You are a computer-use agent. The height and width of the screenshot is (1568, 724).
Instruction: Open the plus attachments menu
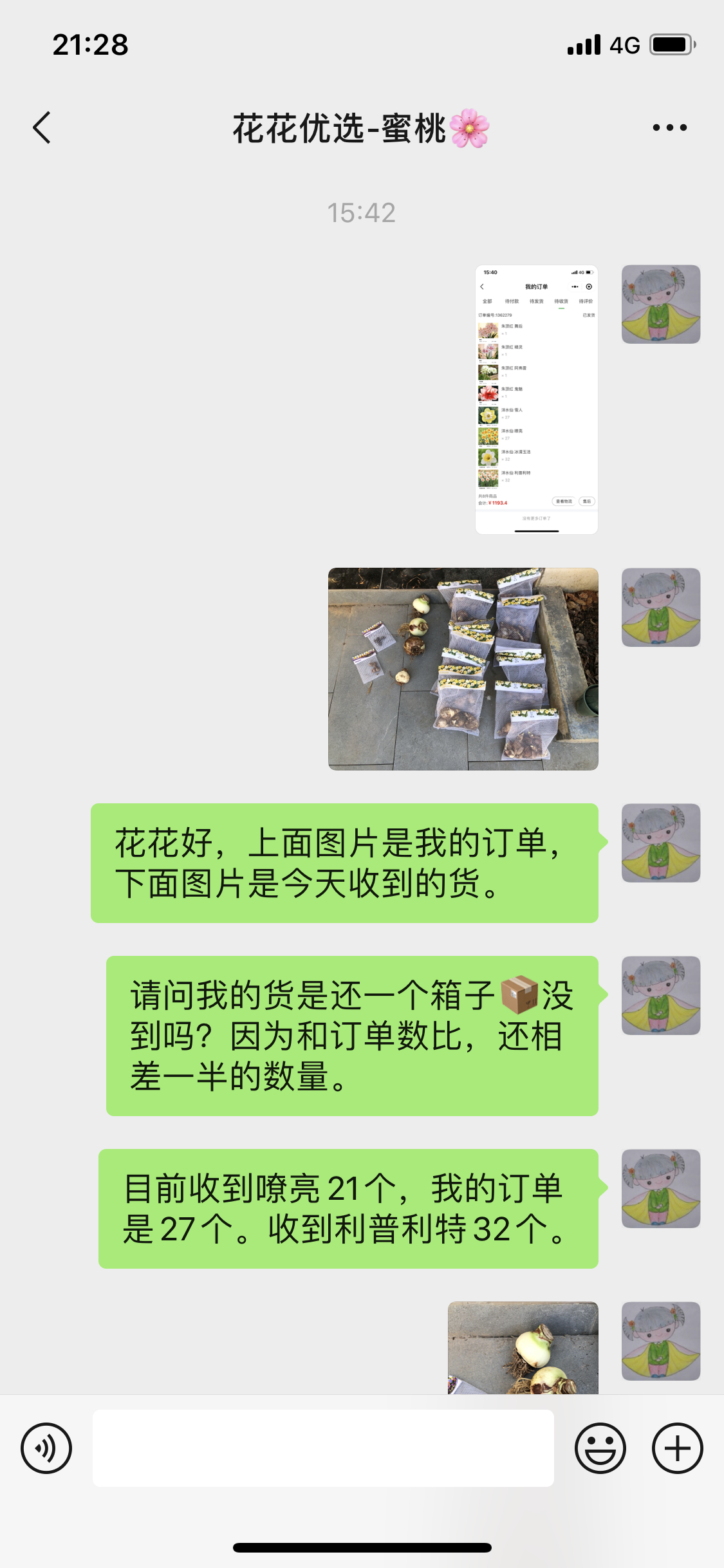(677, 1448)
